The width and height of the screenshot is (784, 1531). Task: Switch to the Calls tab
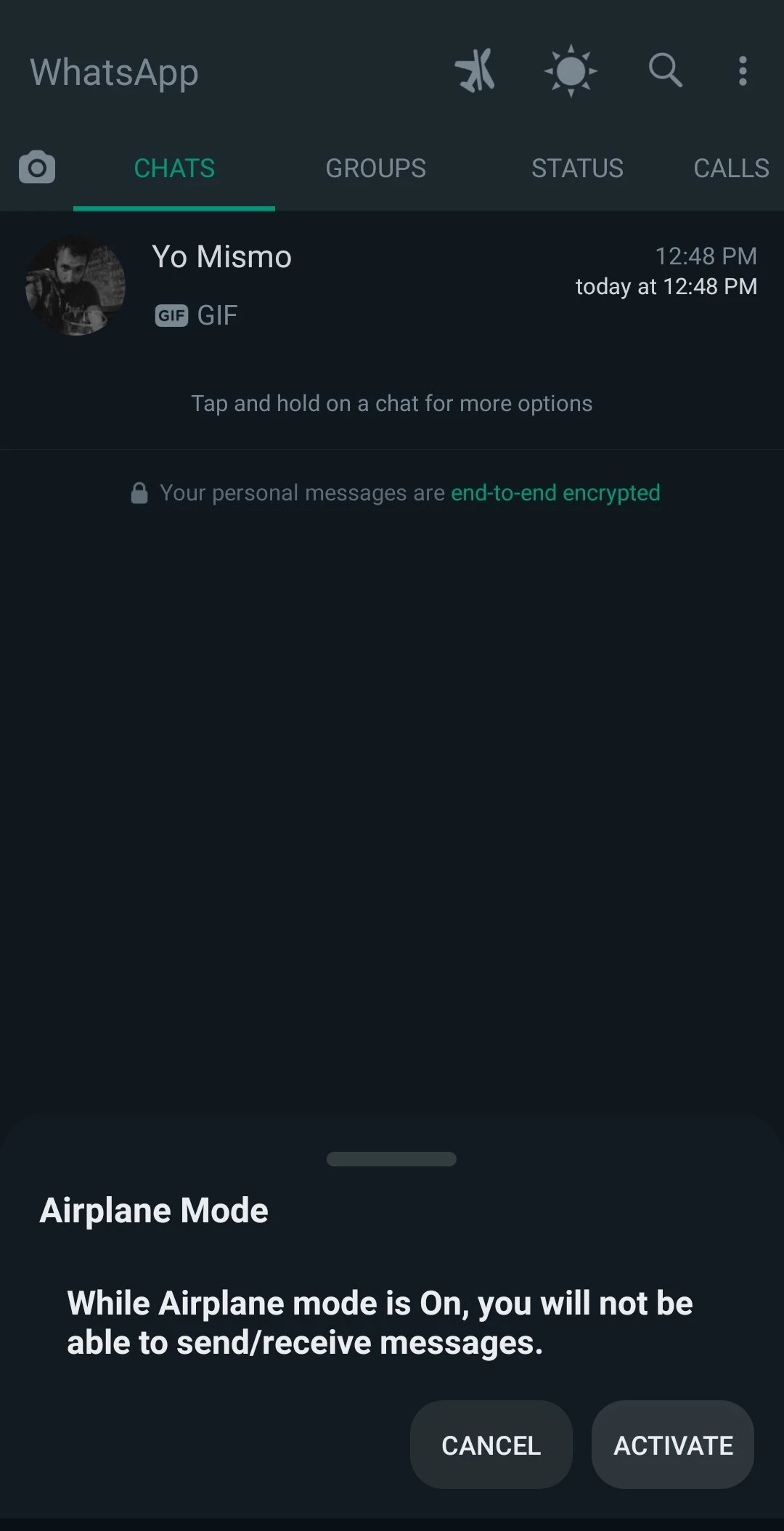(730, 168)
